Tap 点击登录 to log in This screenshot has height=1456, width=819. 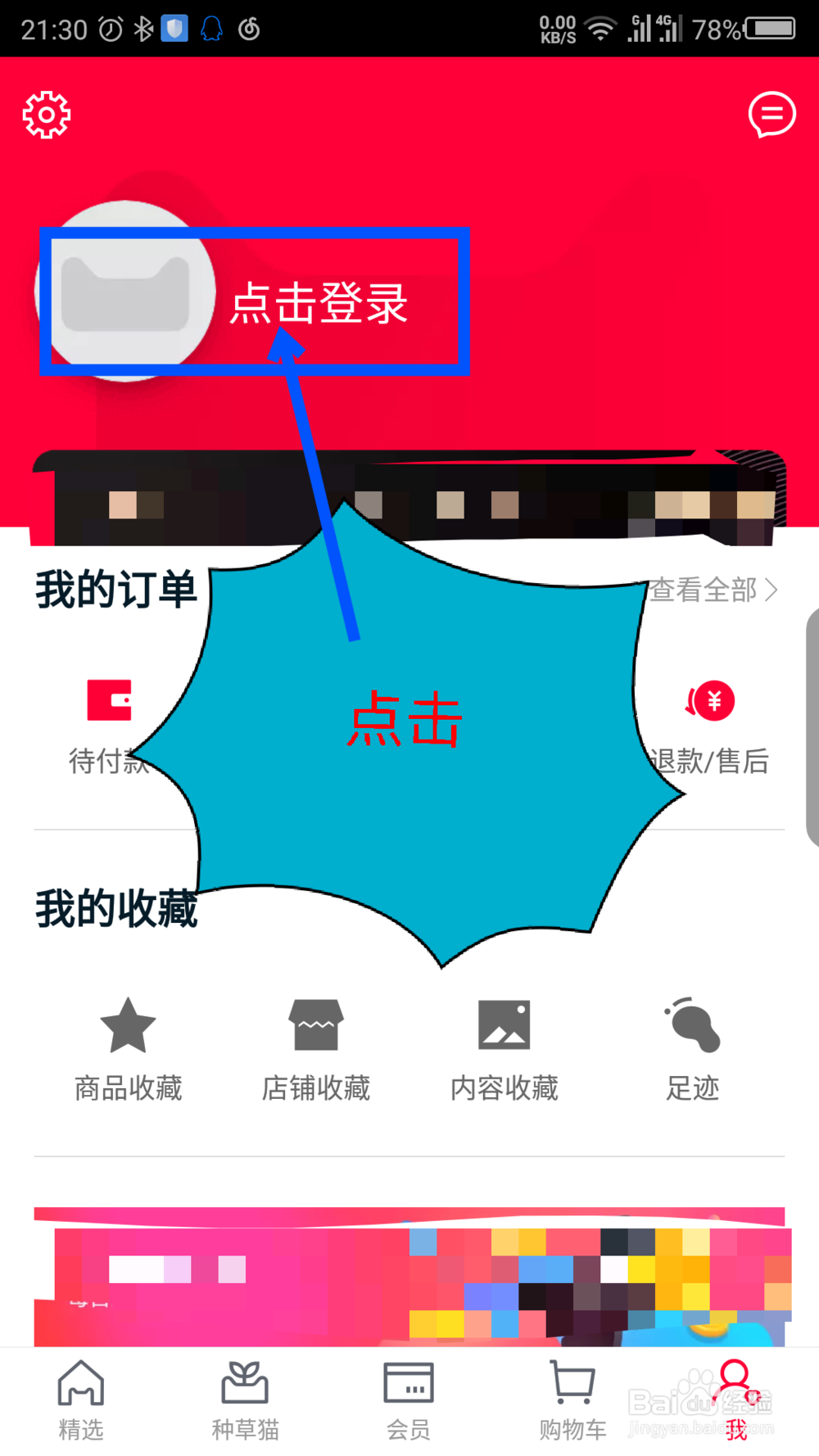(318, 305)
